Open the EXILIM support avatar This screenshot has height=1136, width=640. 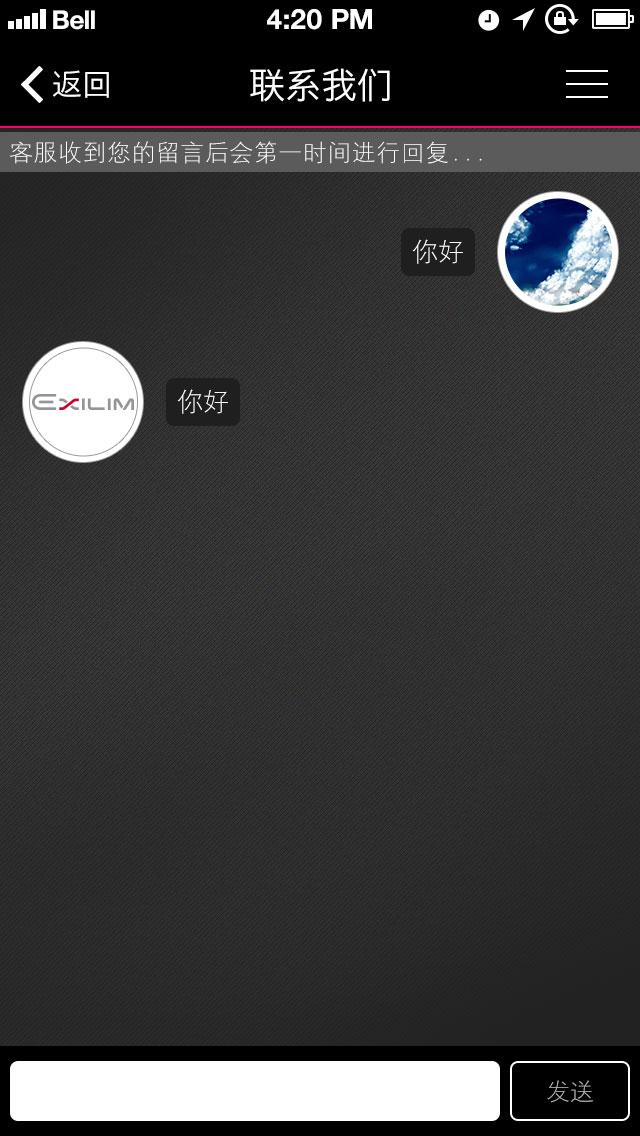[x=83, y=402]
